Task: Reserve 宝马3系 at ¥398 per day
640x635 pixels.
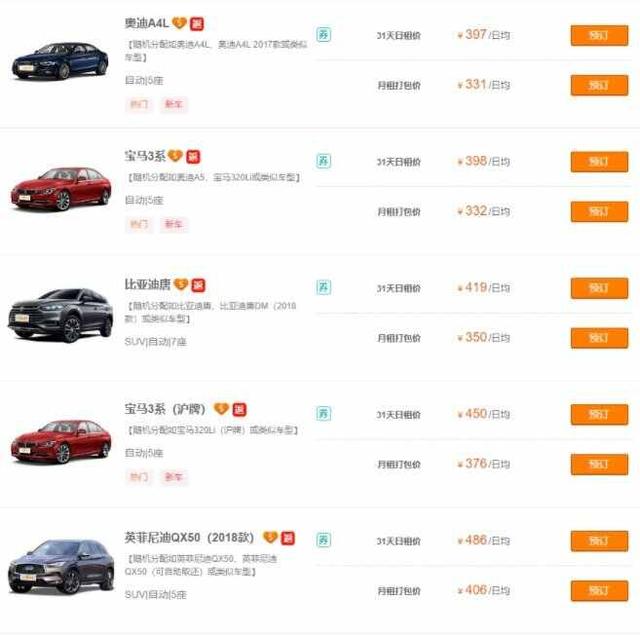Action: [599, 161]
